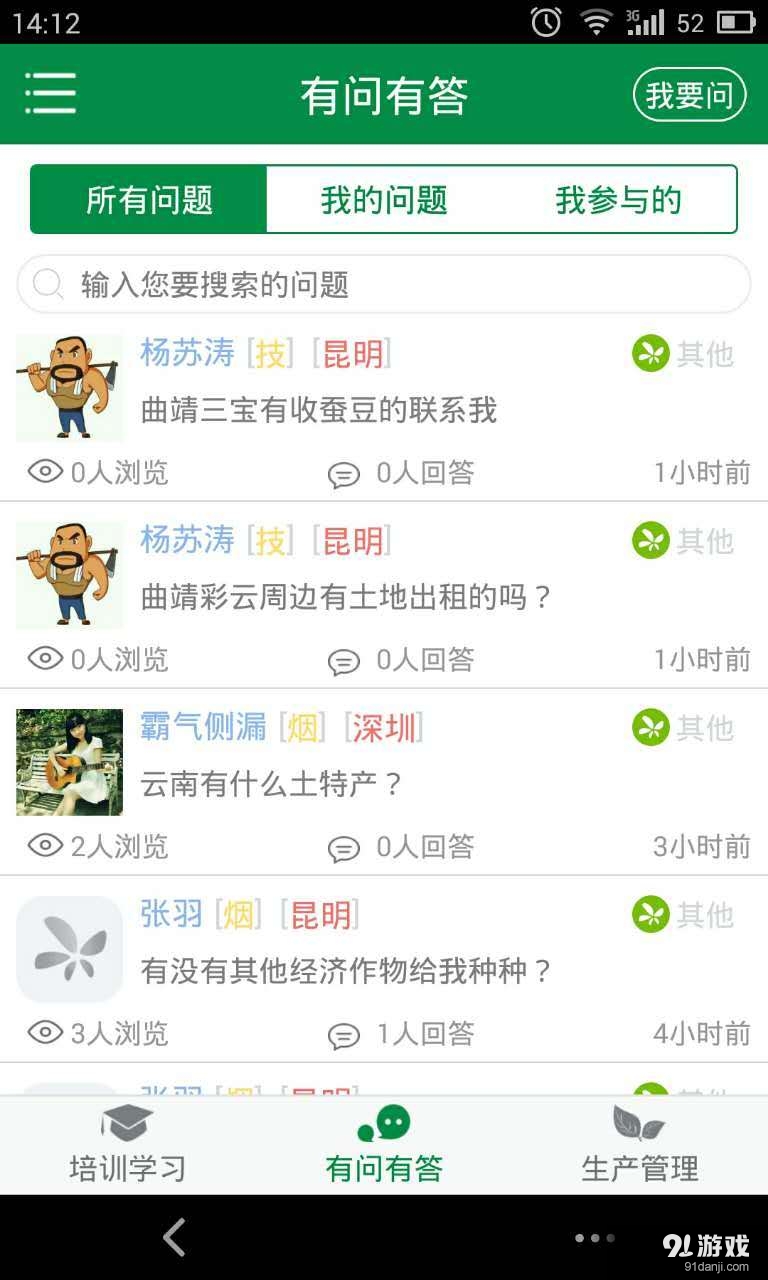This screenshot has width=768, height=1280.
Task: Go to the 培训学习 tab
Action: pyautogui.click(x=127, y=1146)
